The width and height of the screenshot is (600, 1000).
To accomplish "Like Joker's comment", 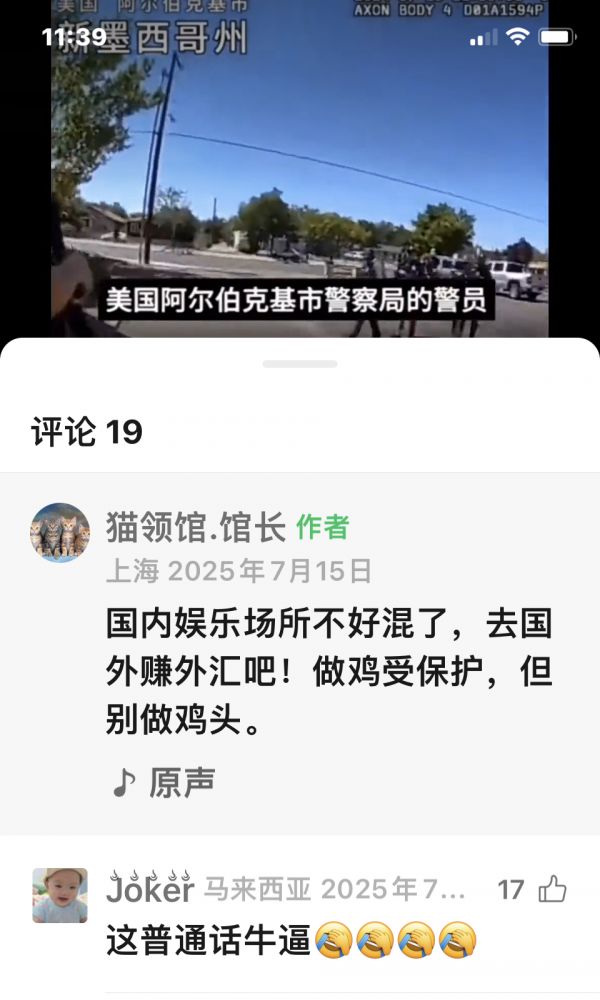I will click(x=553, y=889).
